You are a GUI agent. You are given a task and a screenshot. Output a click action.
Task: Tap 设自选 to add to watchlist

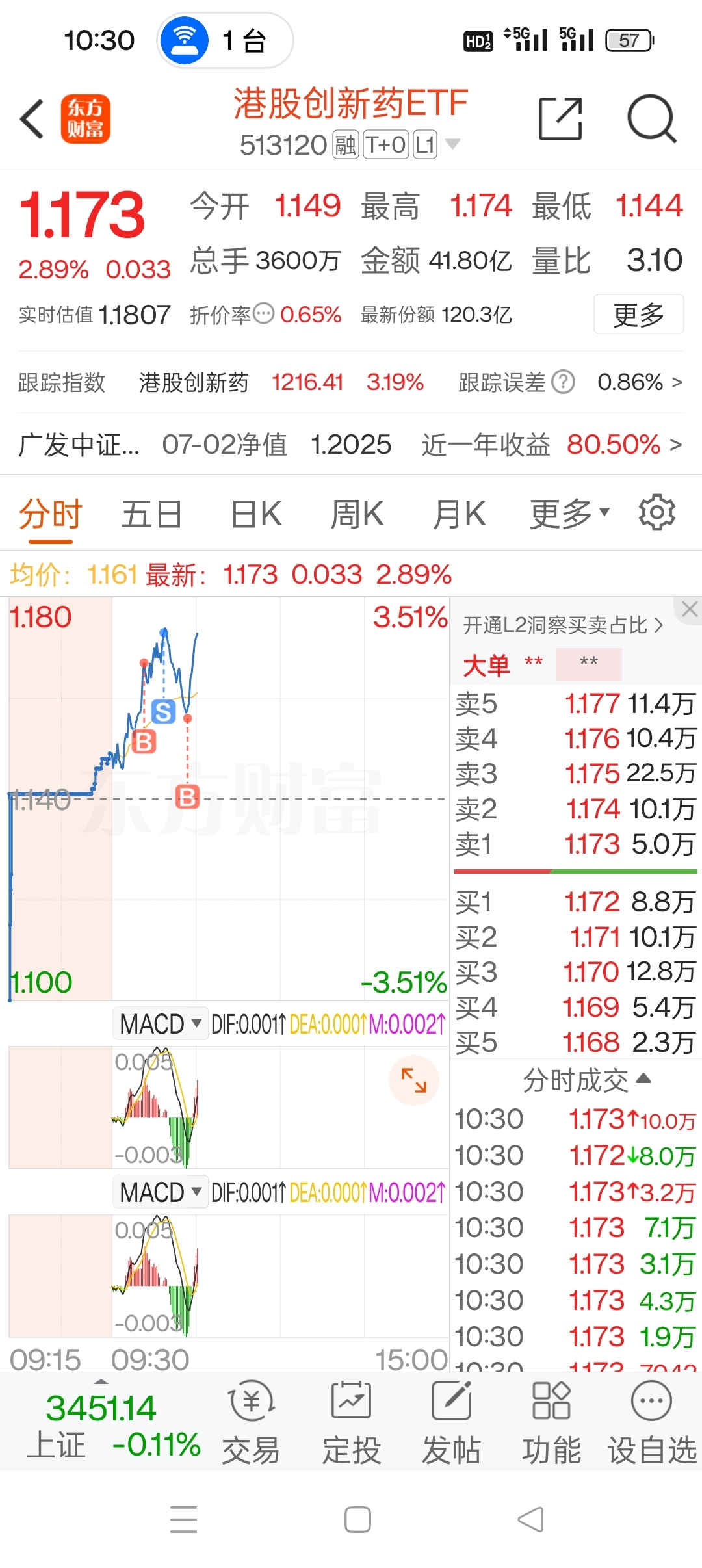point(651,1420)
